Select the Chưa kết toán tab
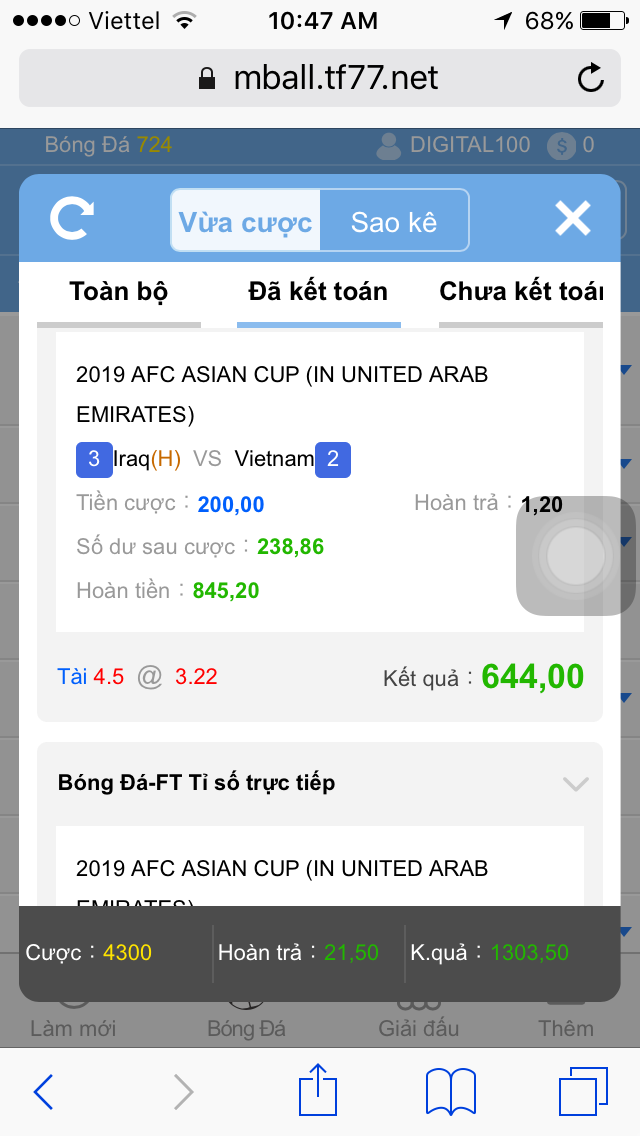Image resolution: width=640 pixels, height=1136 pixels. (x=520, y=292)
